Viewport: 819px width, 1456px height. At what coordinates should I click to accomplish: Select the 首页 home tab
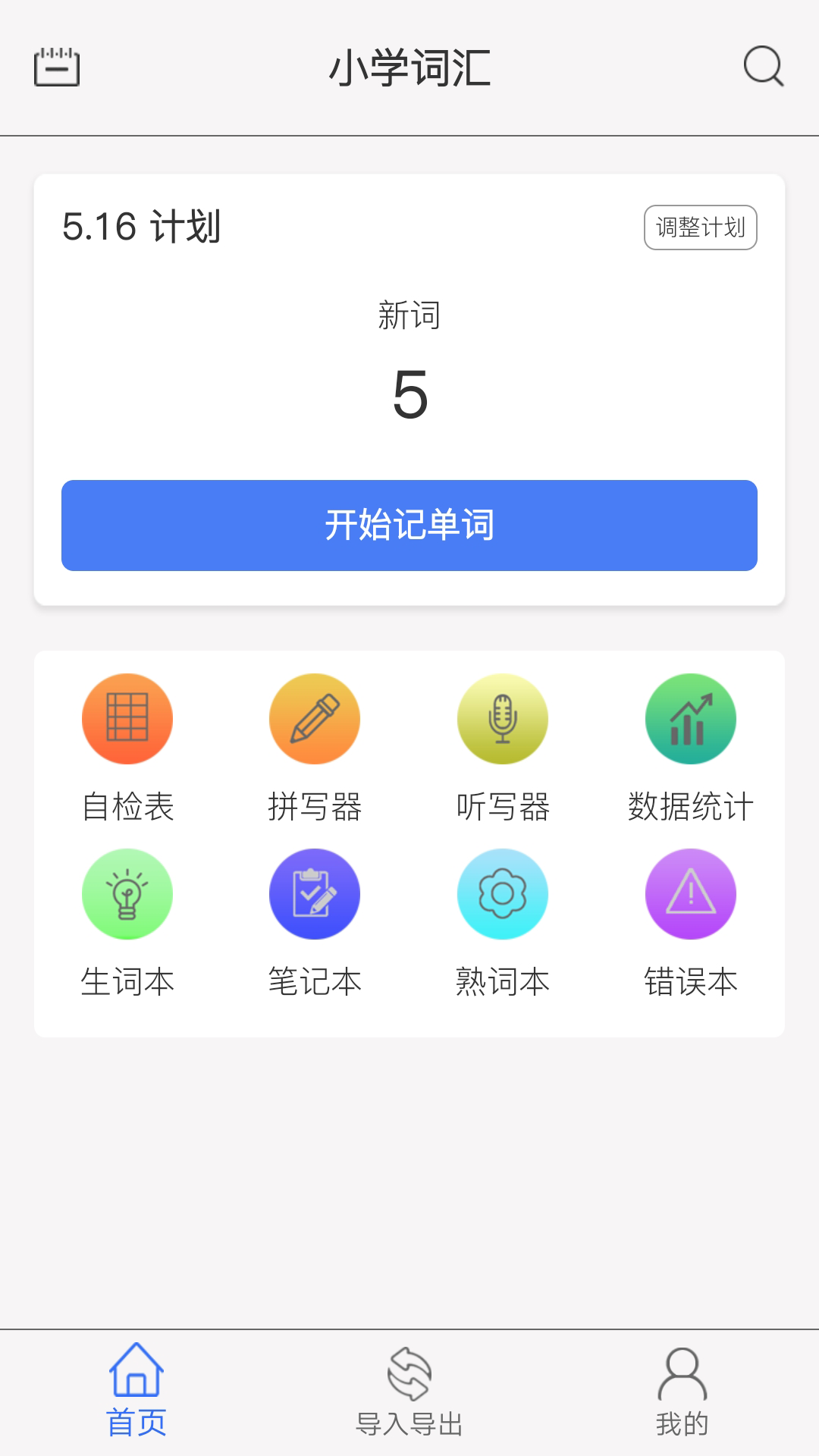[136, 1391]
